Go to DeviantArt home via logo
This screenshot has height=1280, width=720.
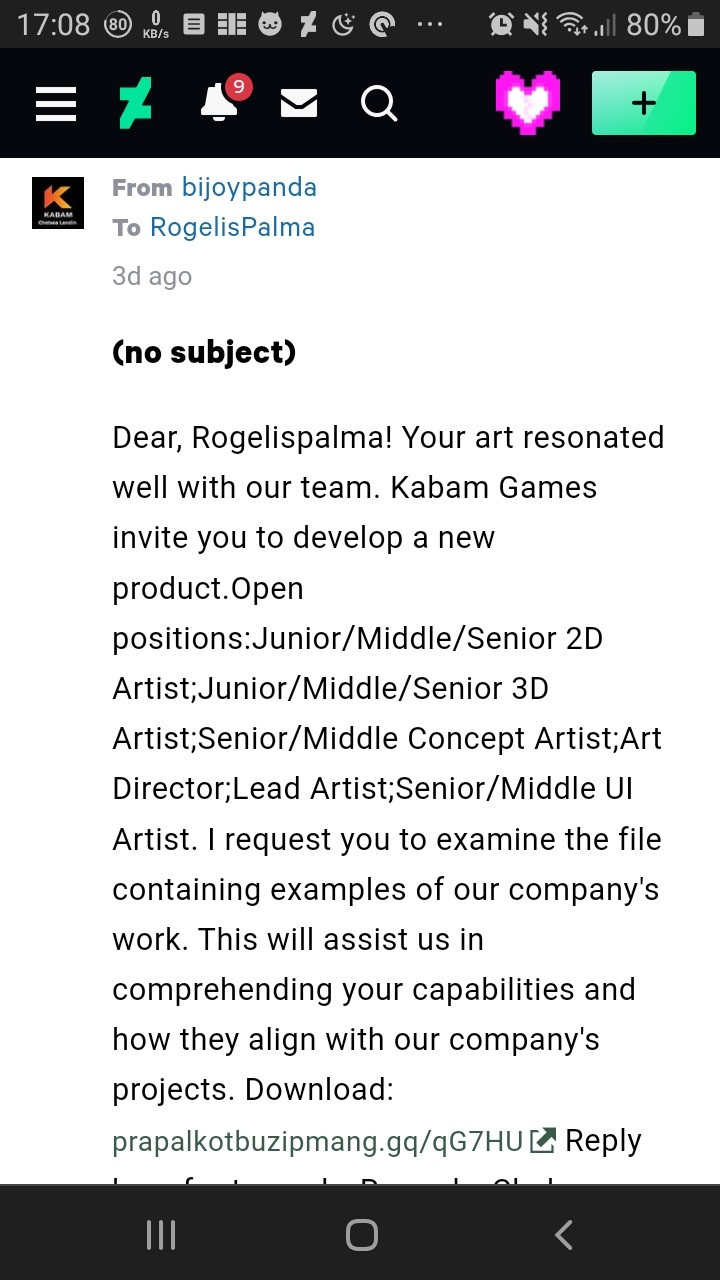tap(136, 103)
